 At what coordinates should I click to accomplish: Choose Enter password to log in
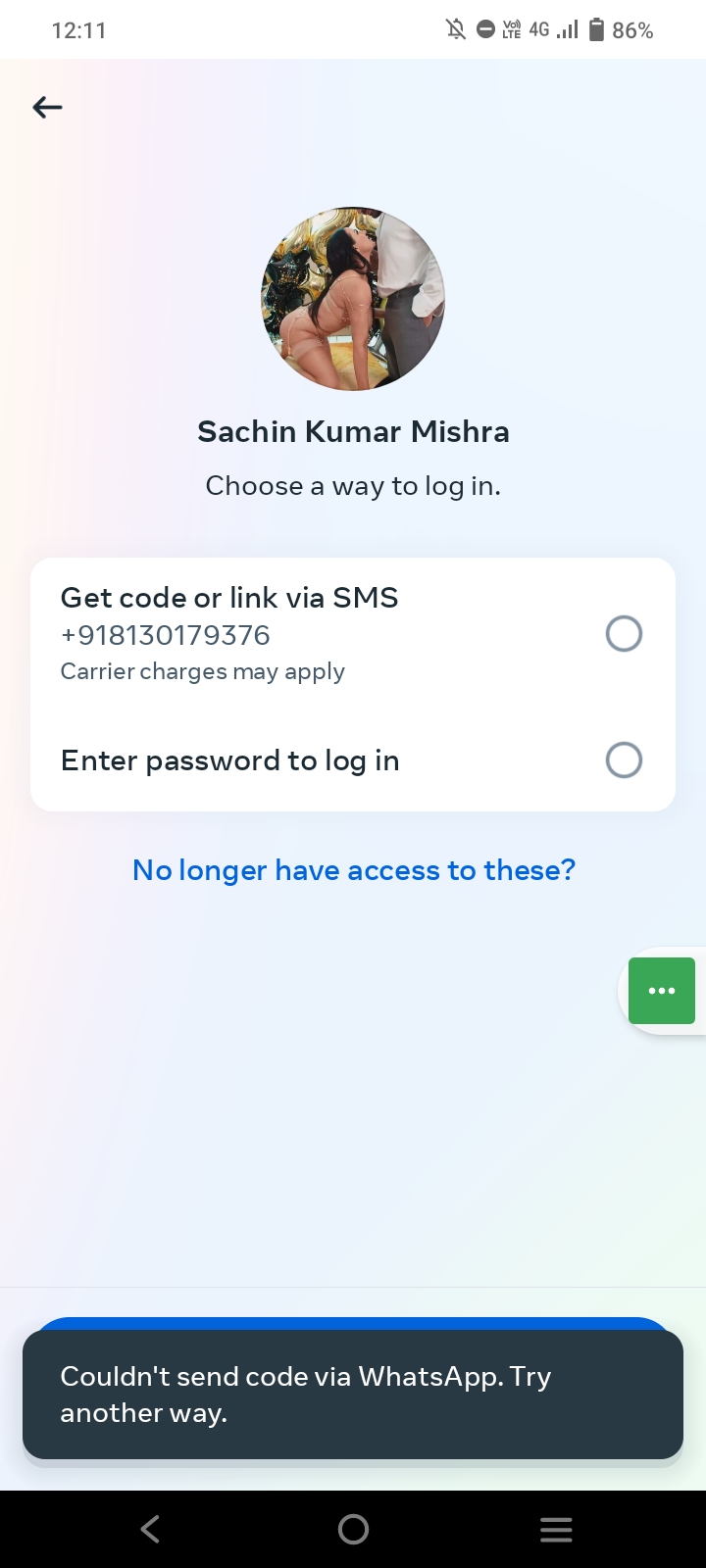click(x=624, y=760)
